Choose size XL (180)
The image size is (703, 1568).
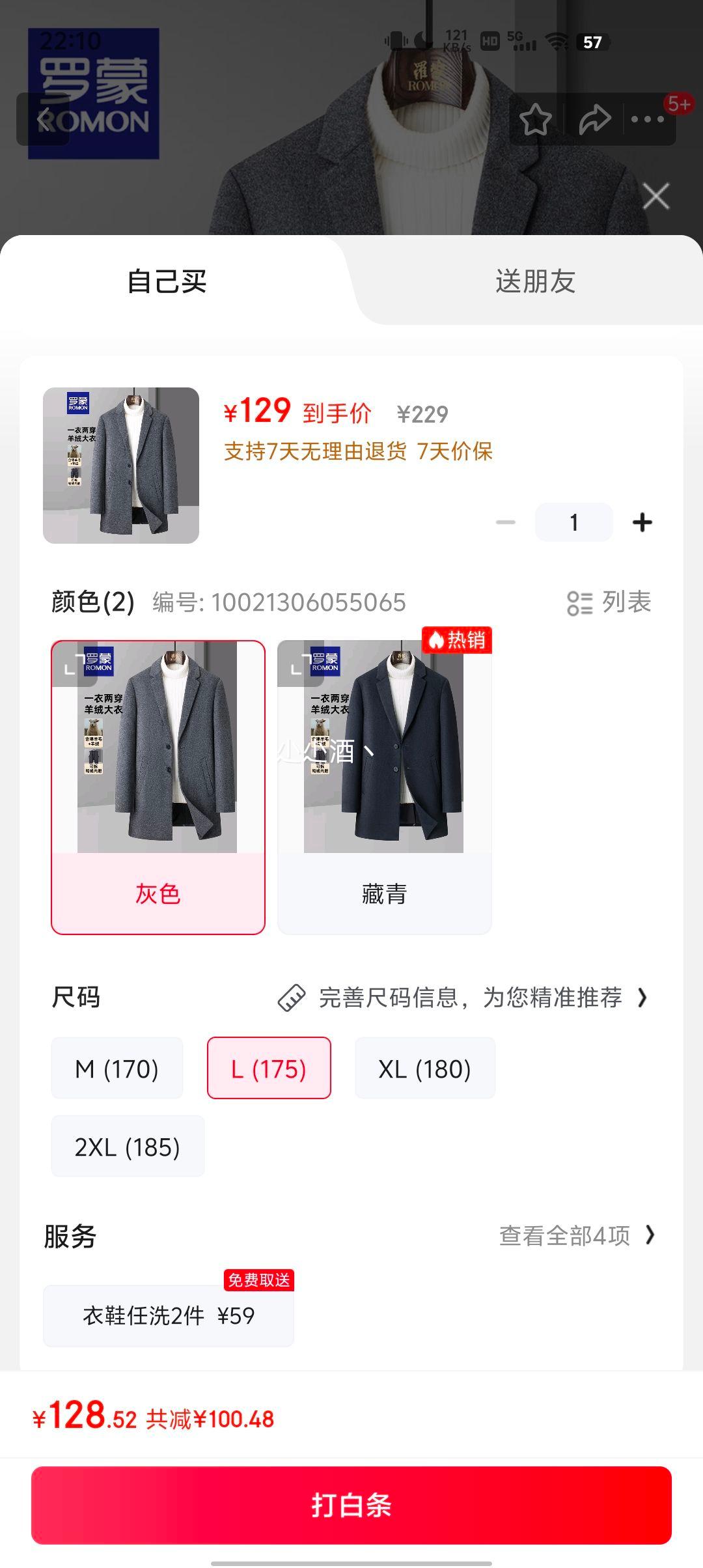click(424, 1069)
